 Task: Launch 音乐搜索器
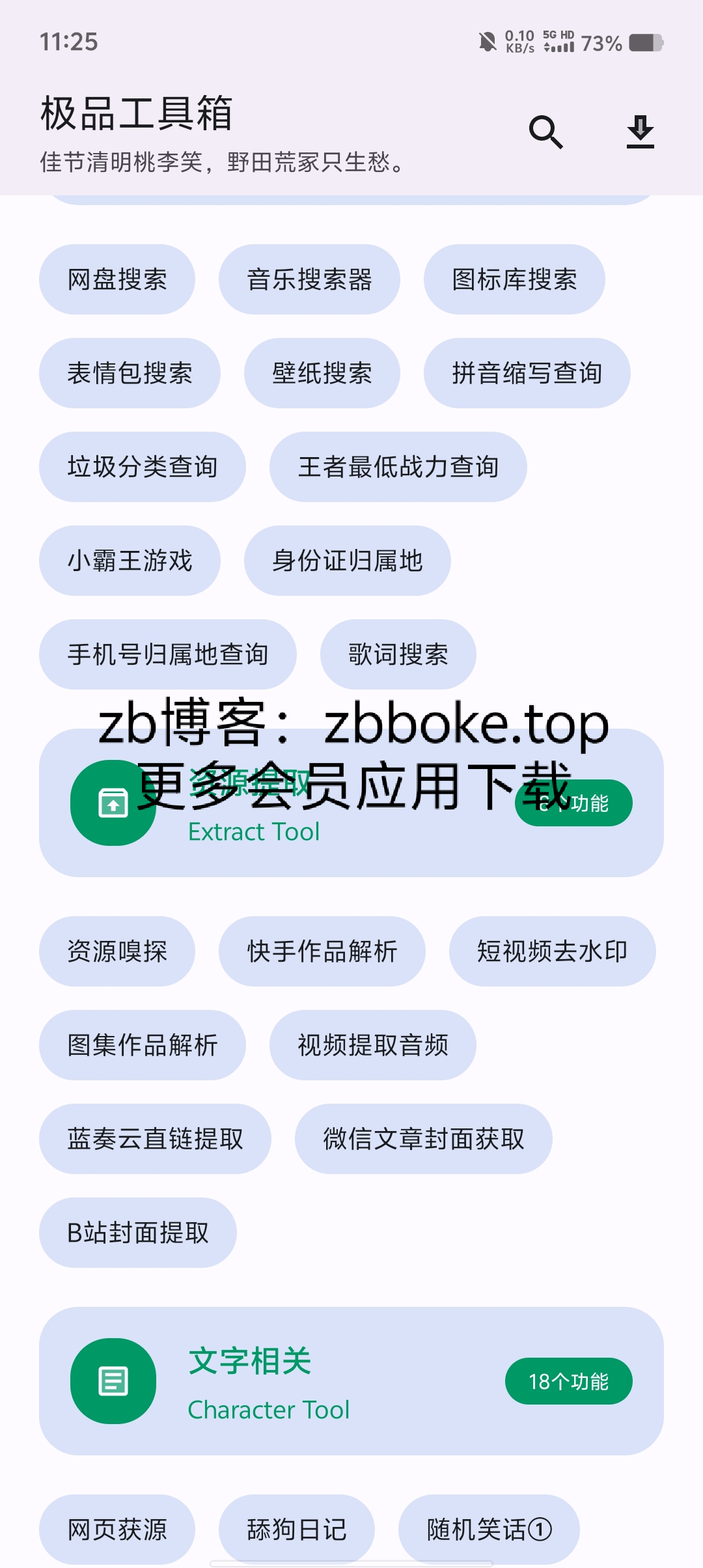309,279
